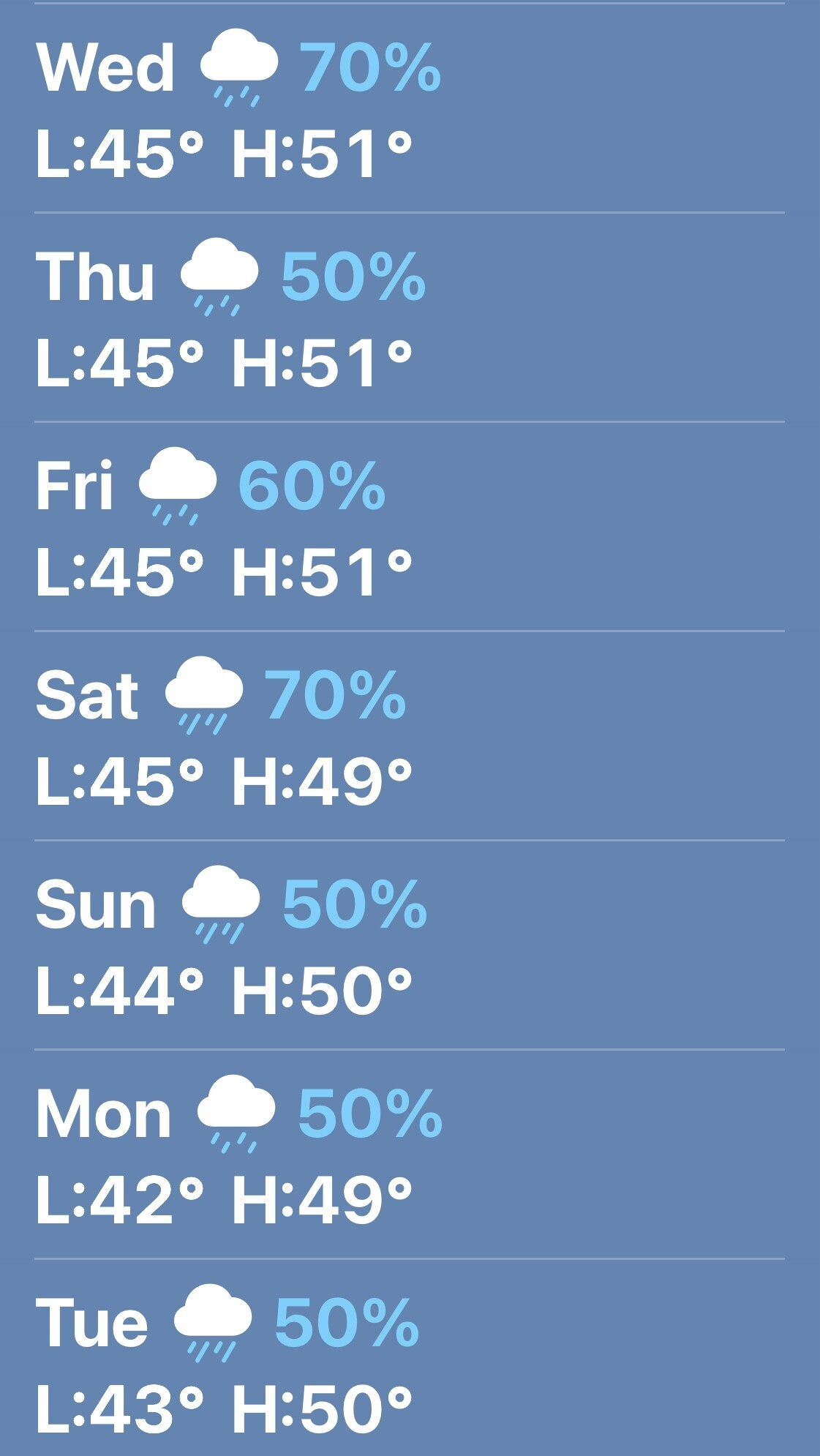The image size is (820, 1456).
Task: Tap the Sun forecast row
Action: tap(410, 945)
